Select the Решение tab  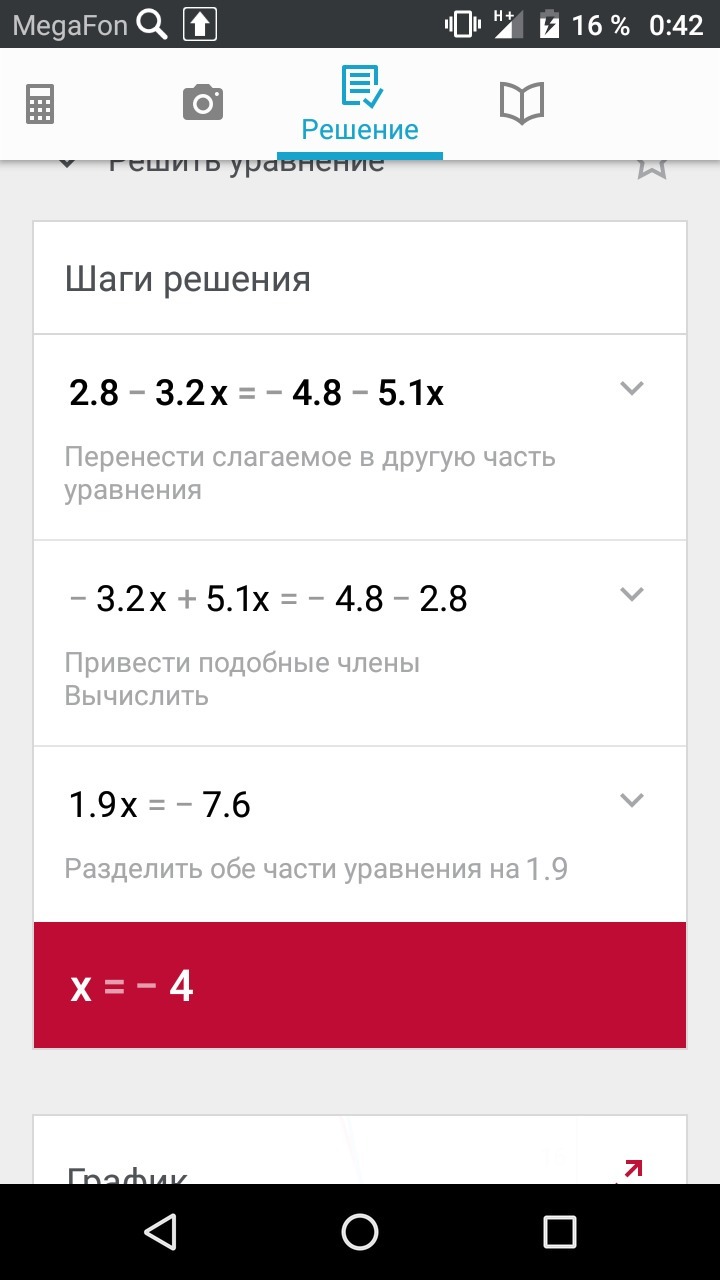(x=360, y=104)
